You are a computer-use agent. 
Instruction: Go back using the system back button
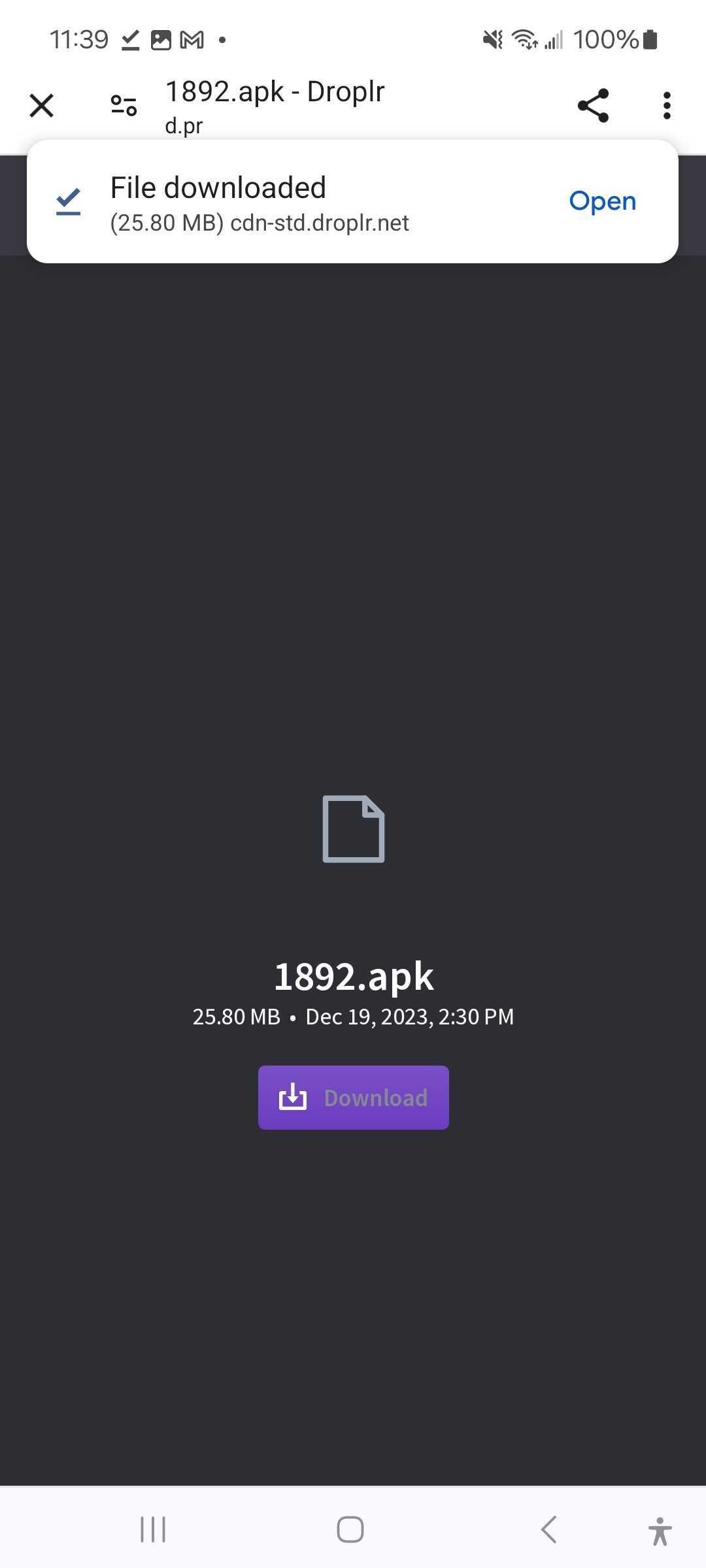(x=549, y=1529)
